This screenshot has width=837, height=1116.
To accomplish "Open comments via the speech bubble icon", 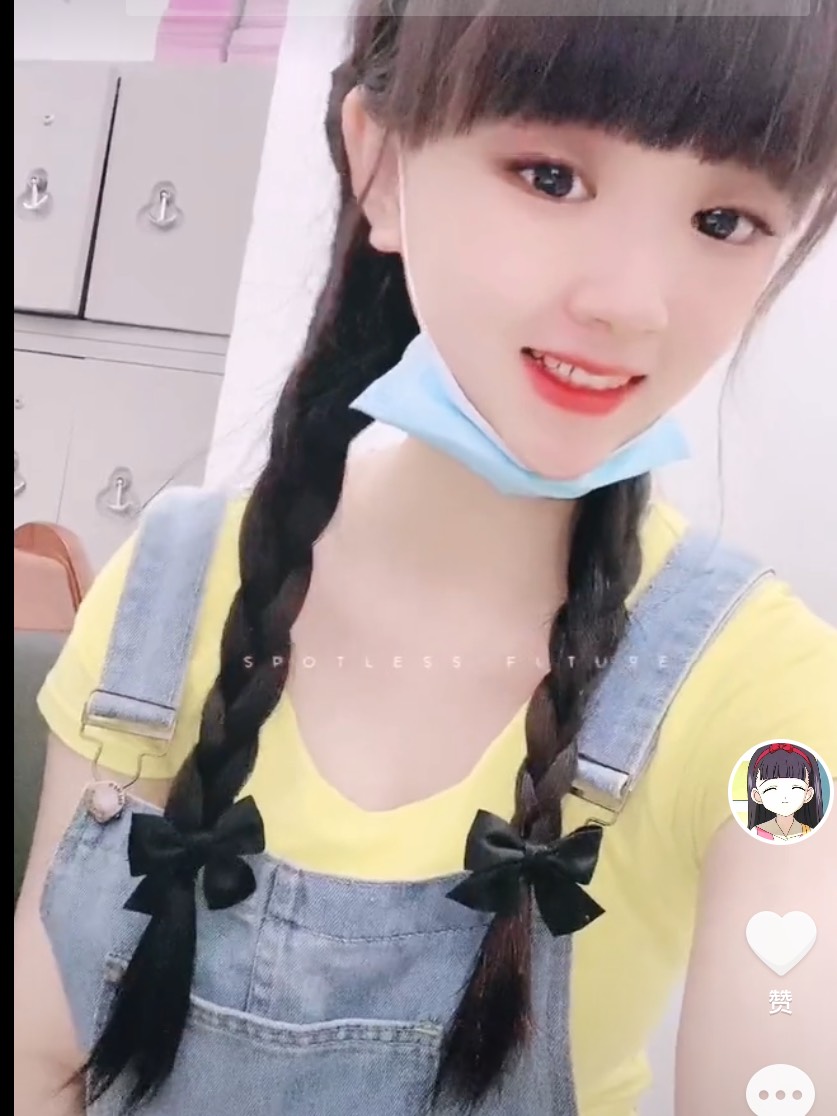I will tap(780, 1093).
